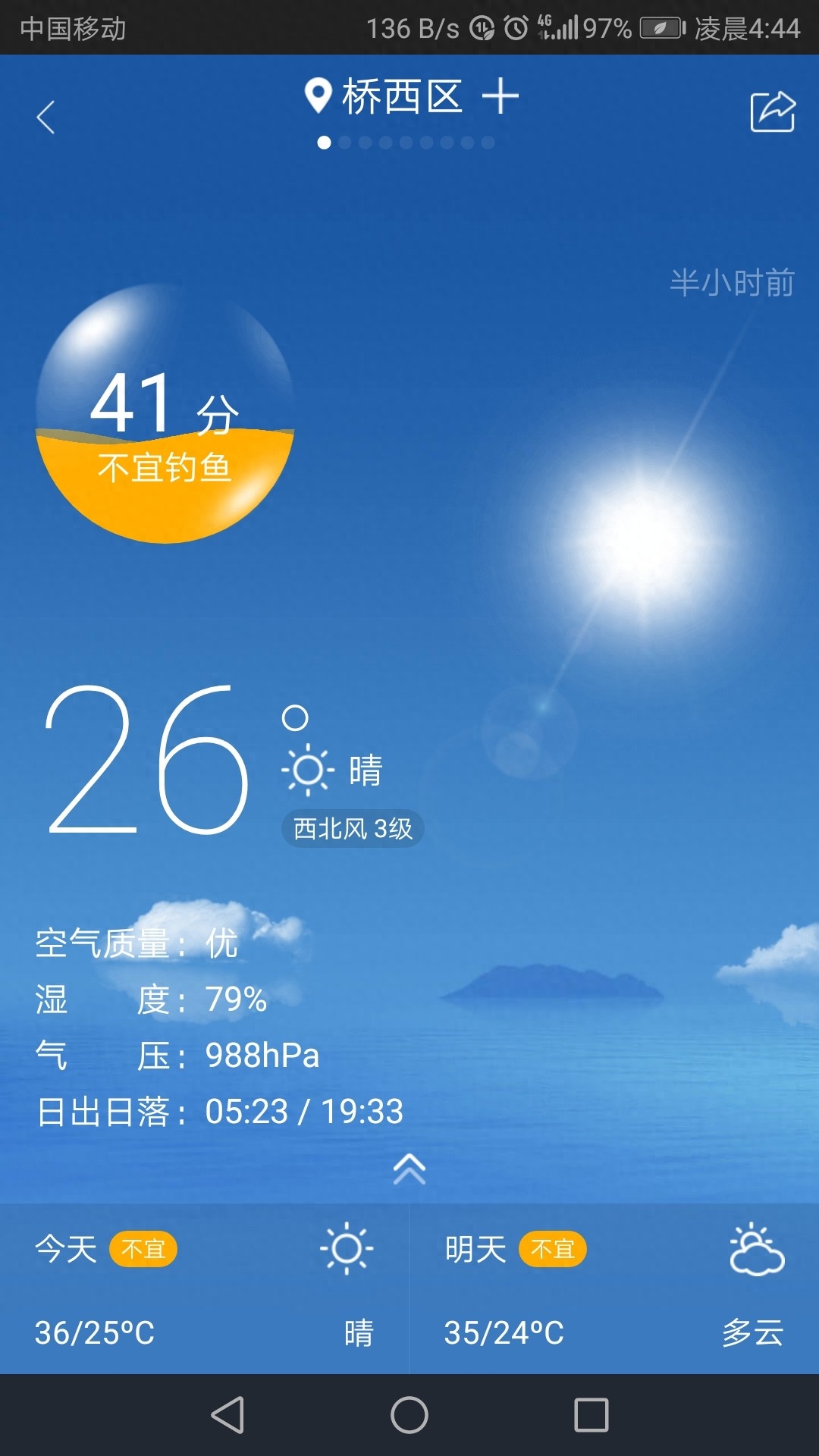
Task: Share this weather page
Action: (772, 112)
